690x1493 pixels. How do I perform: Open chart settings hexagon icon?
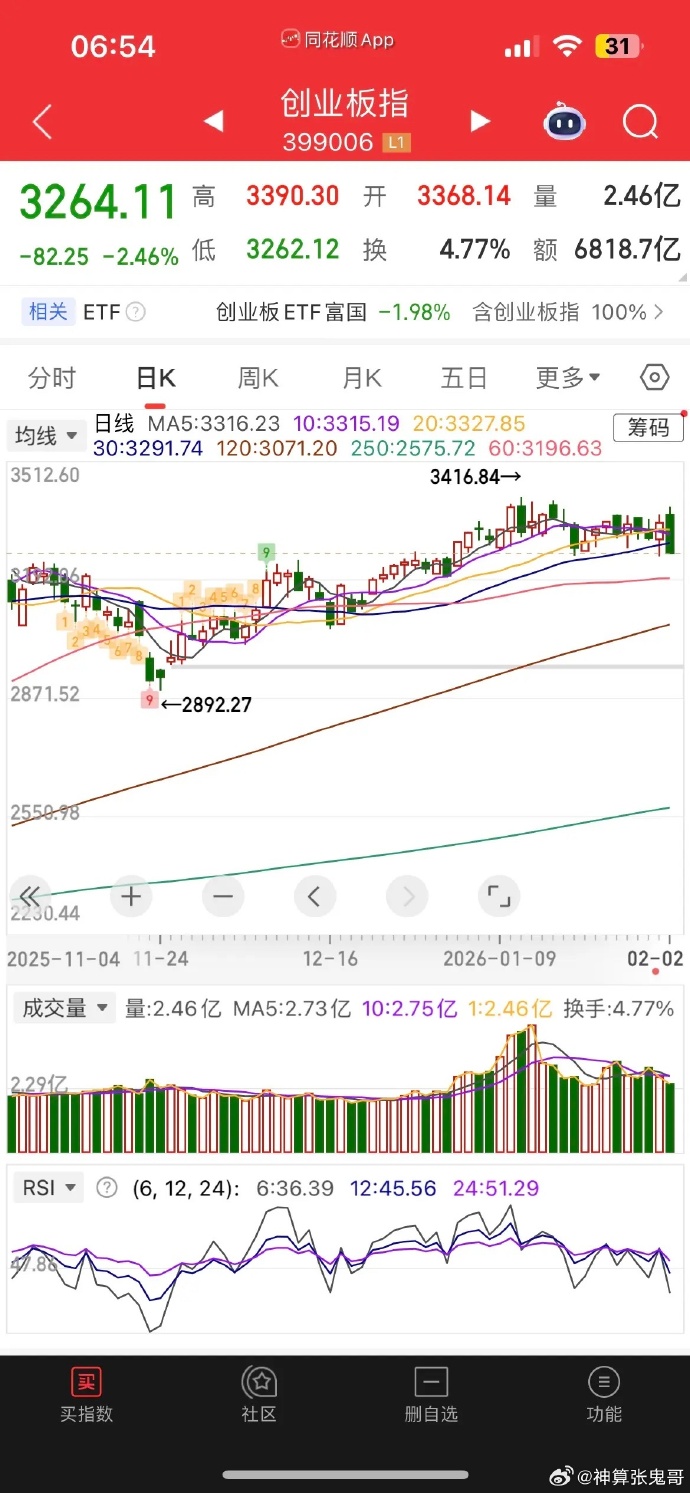click(654, 378)
